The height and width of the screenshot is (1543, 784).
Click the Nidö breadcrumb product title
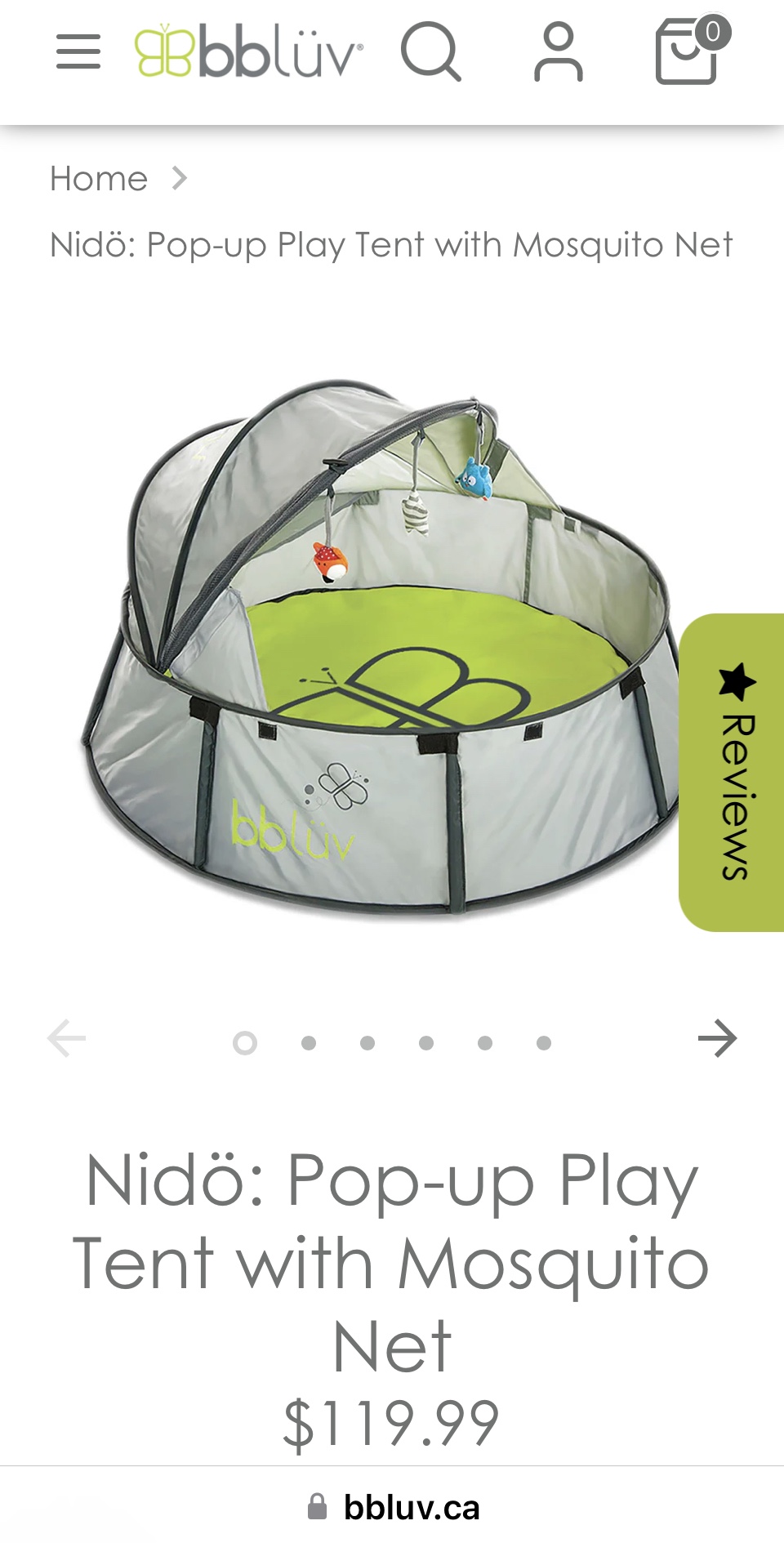coord(391,243)
